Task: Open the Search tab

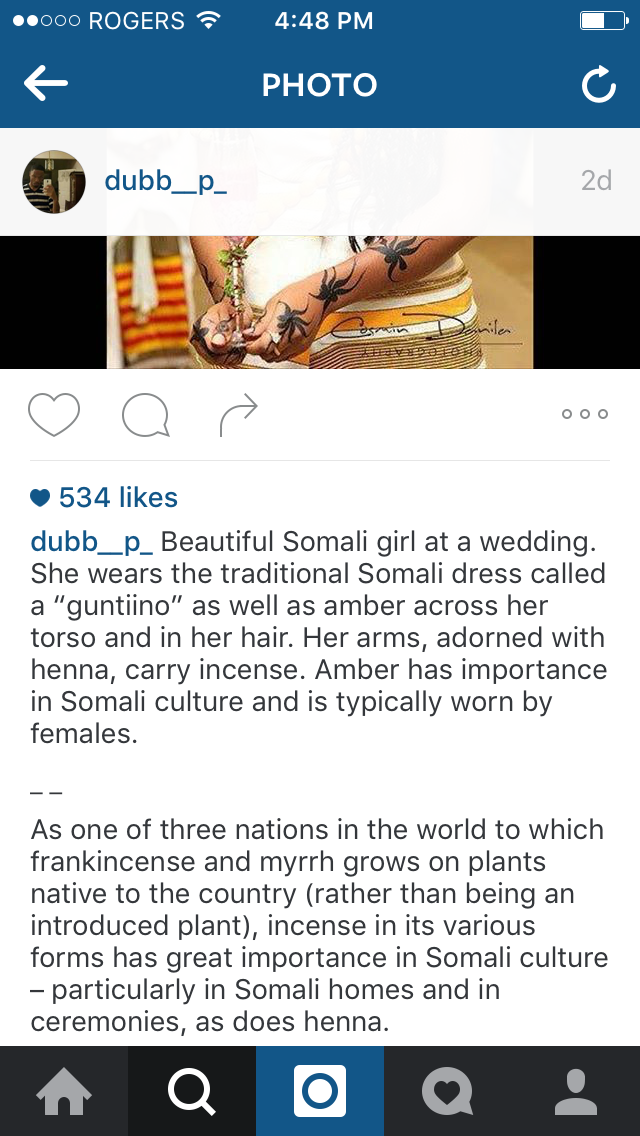Action: (x=192, y=1091)
